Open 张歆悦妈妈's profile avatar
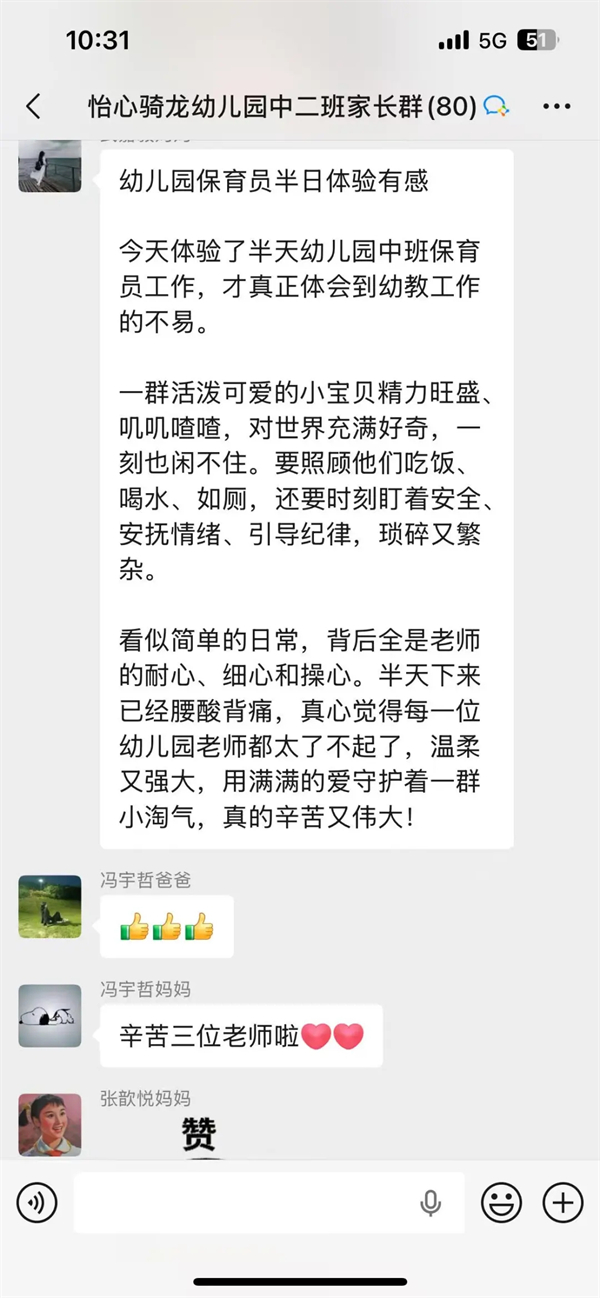The height and width of the screenshot is (1298, 600). click(50, 1124)
